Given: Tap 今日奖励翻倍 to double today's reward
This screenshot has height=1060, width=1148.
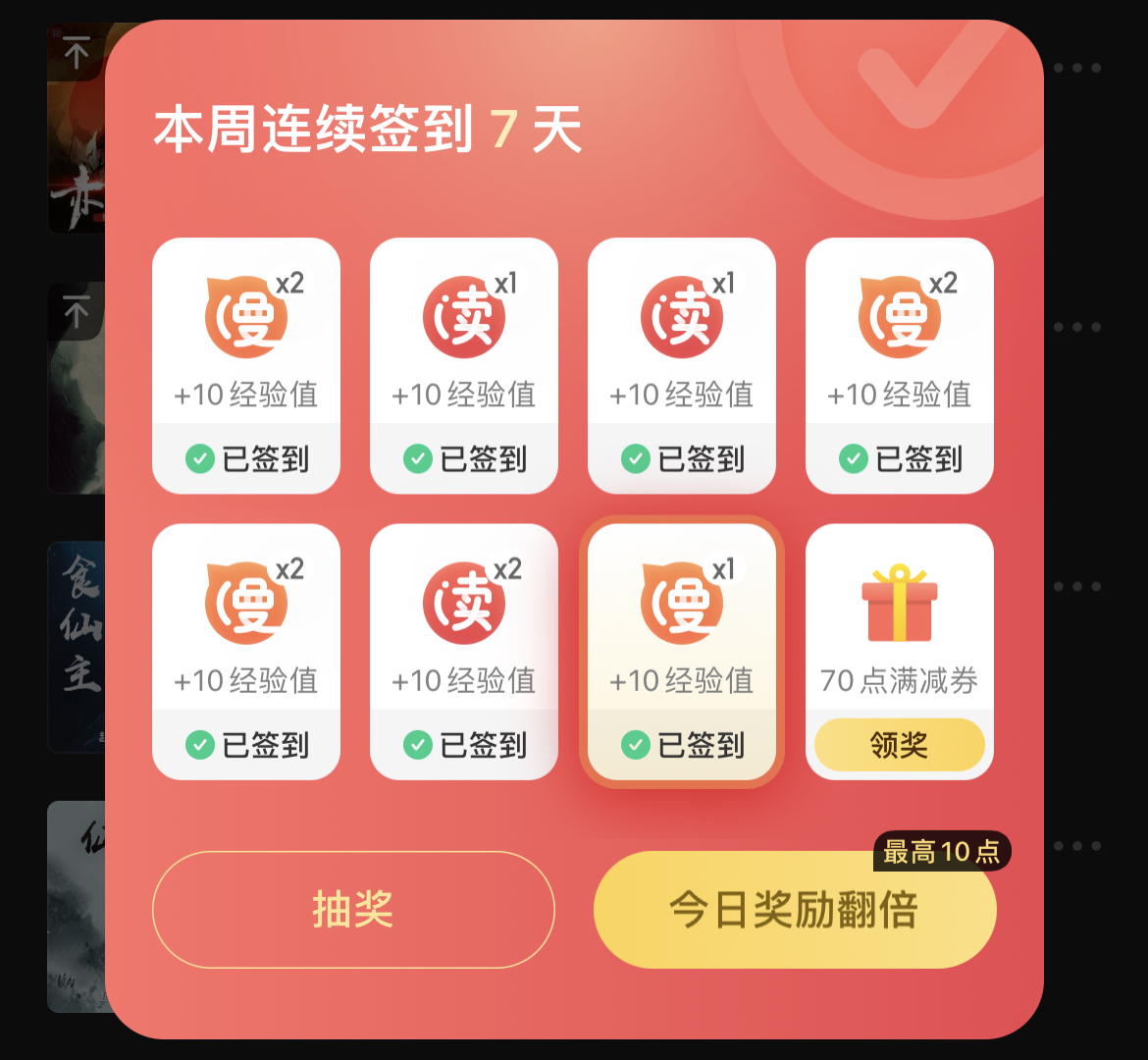Looking at the screenshot, I should pyautogui.click(x=795, y=910).
